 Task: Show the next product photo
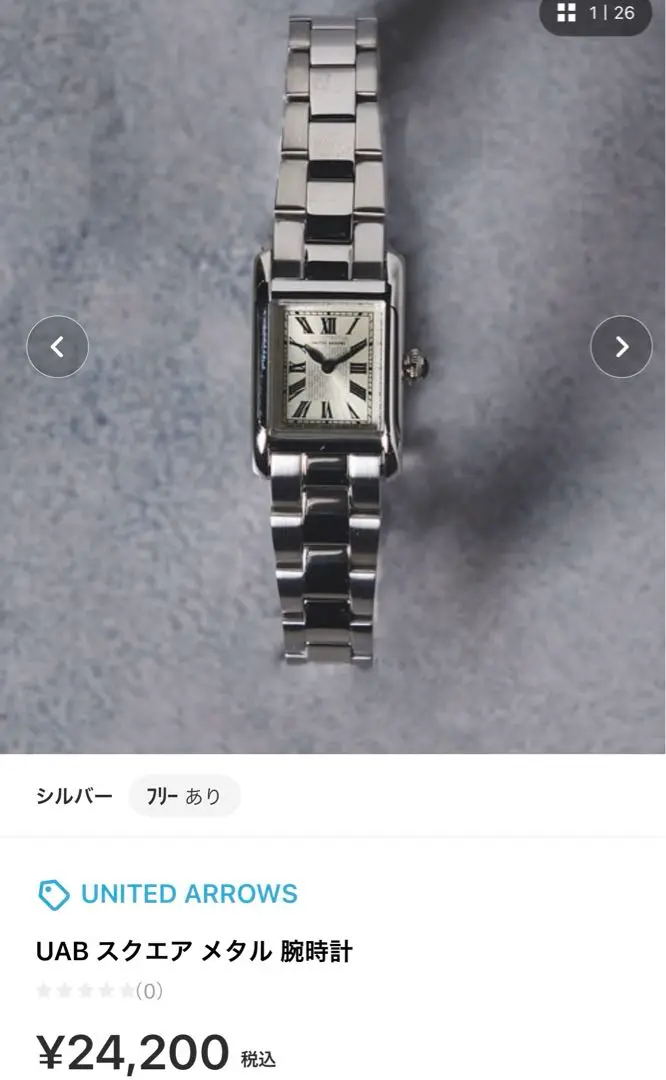621,346
